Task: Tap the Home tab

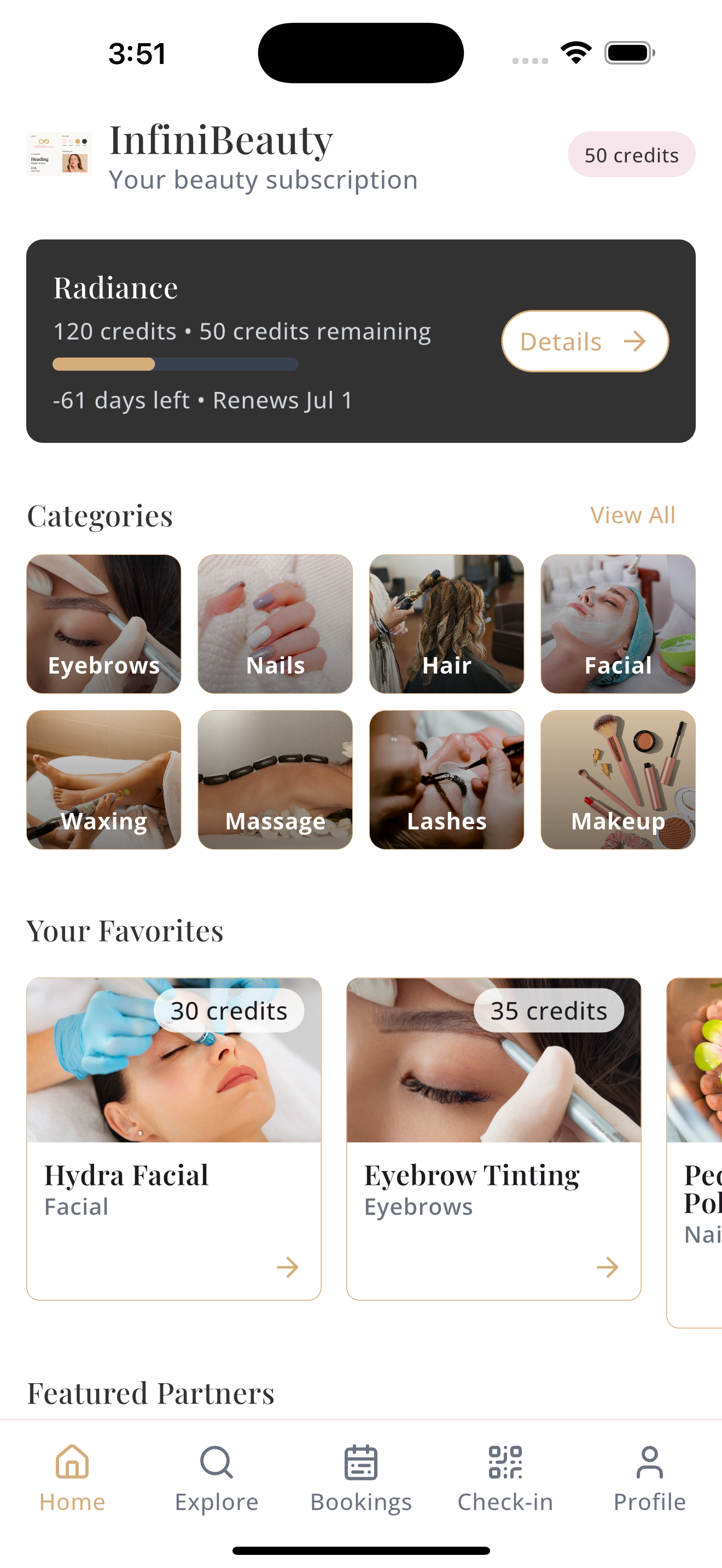Action: (72, 1478)
